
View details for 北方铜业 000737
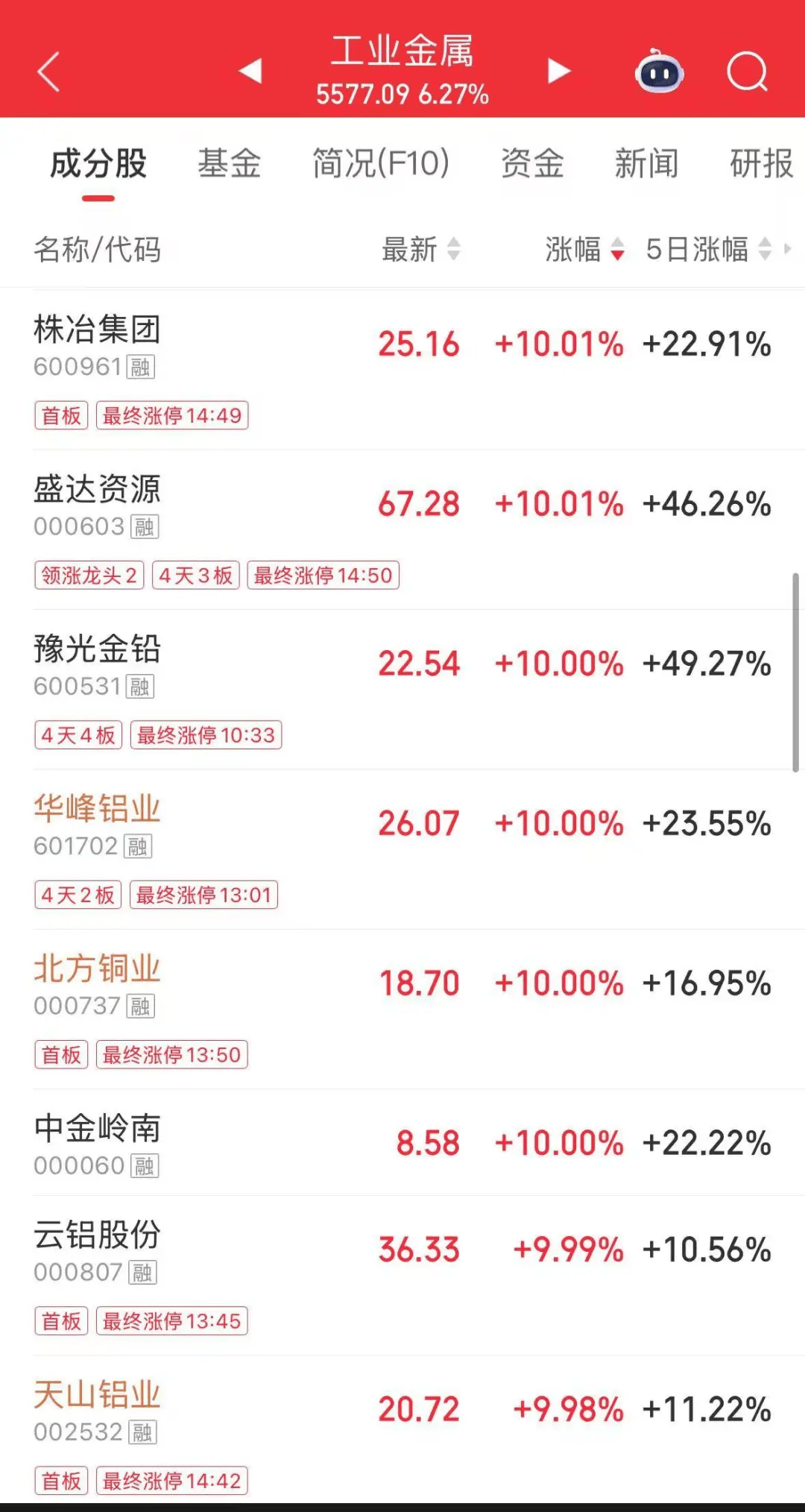click(x=97, y=983)
